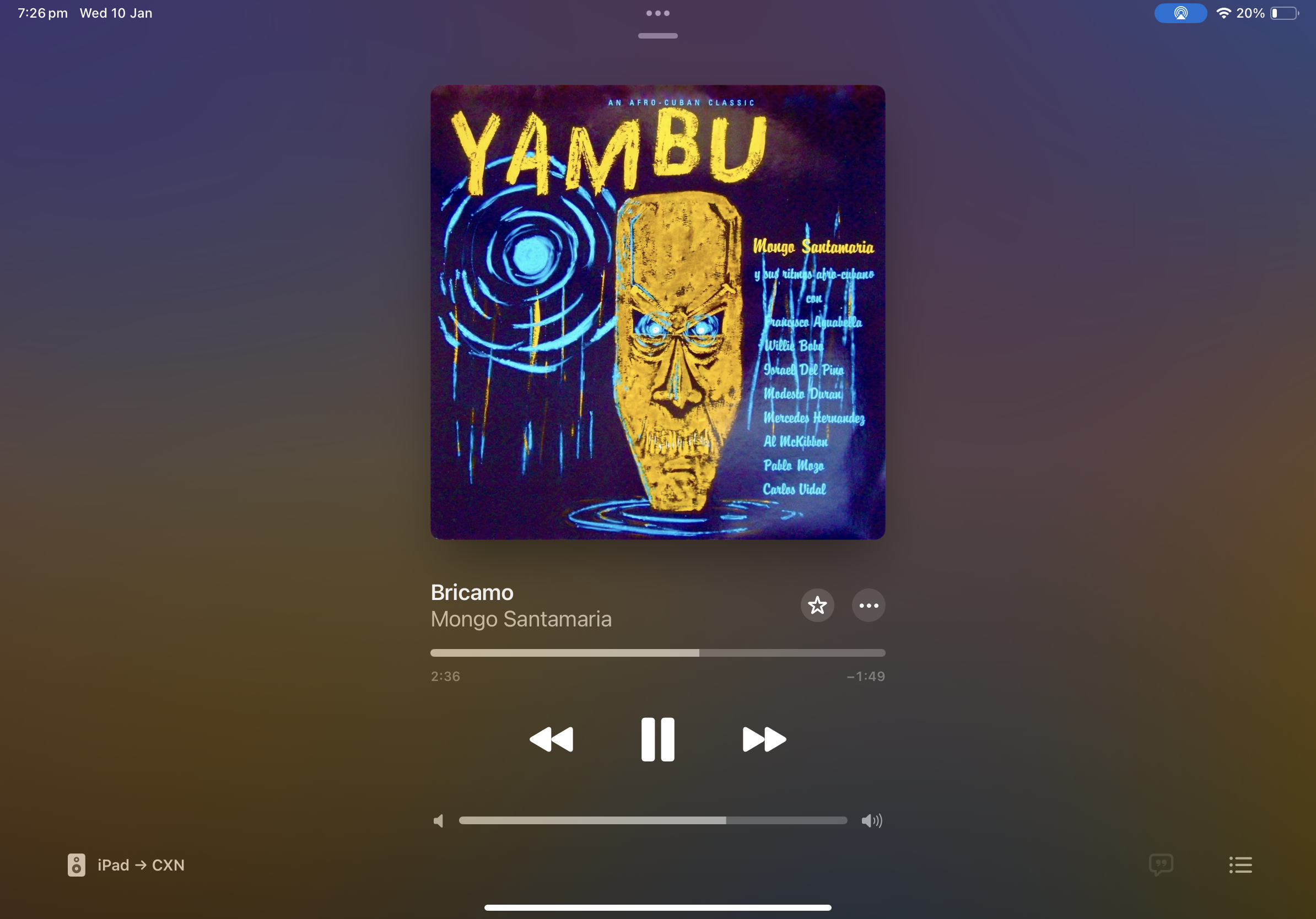This screenshot has width=1316, height=919.
Task: Dismiss the Now Playing screen via grabber
Action: [x=657, y=35]
